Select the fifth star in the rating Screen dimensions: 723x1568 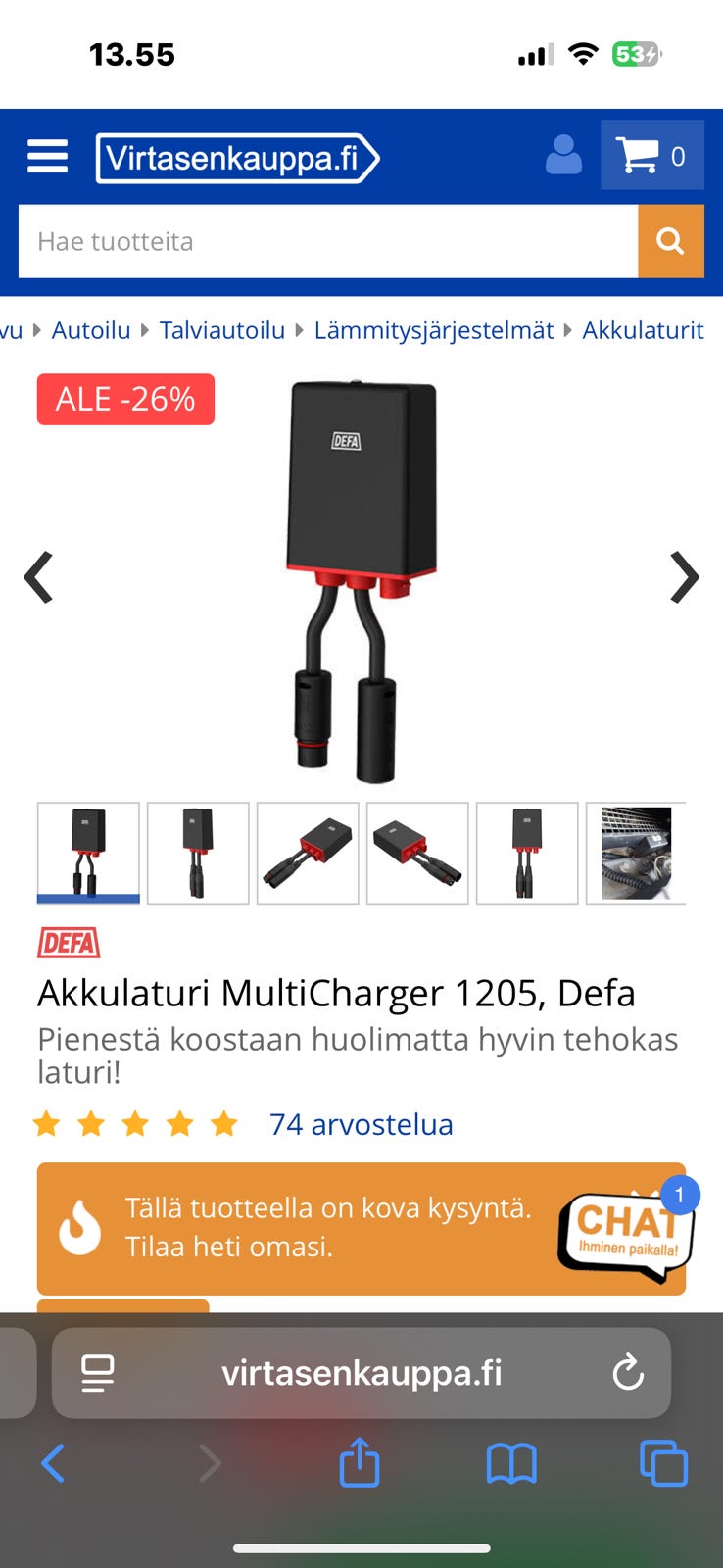[x=226, y=1124]
